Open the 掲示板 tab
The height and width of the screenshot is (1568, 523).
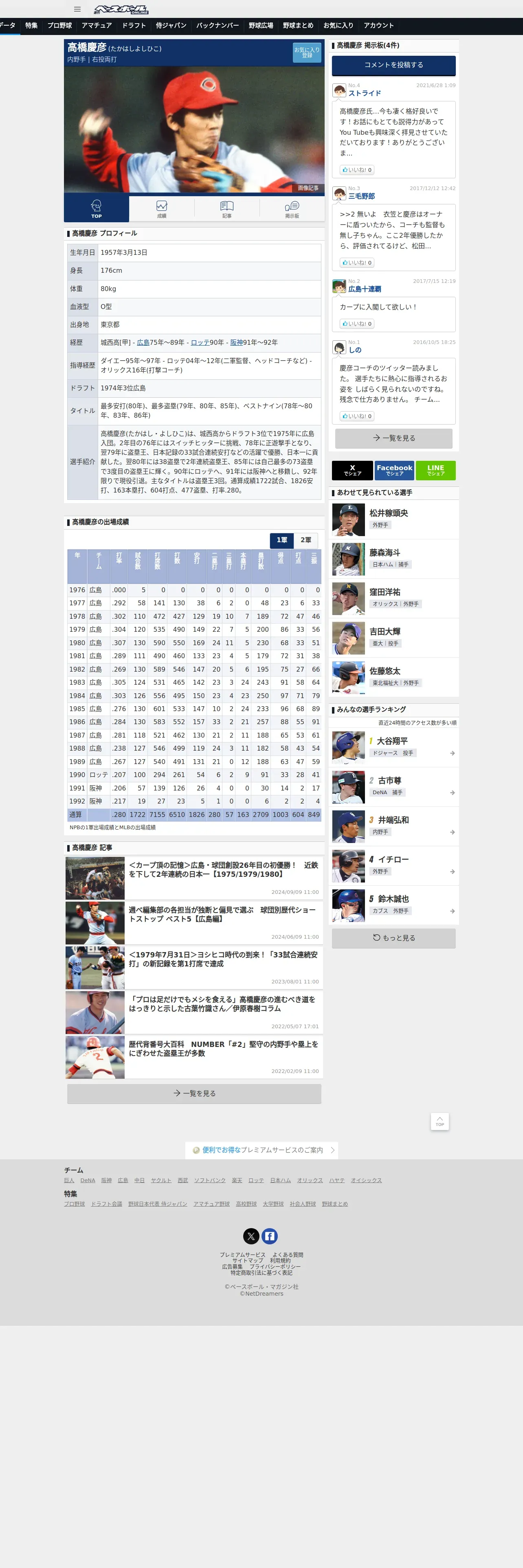pyautogui.click(x=292, y=209)
